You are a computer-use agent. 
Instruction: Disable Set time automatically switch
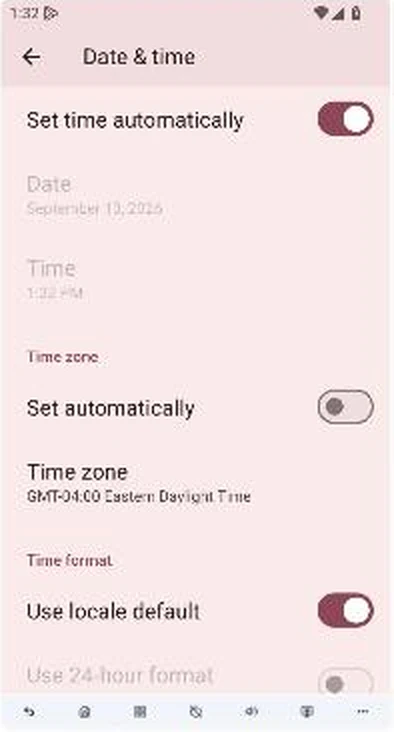click(345, 120)
